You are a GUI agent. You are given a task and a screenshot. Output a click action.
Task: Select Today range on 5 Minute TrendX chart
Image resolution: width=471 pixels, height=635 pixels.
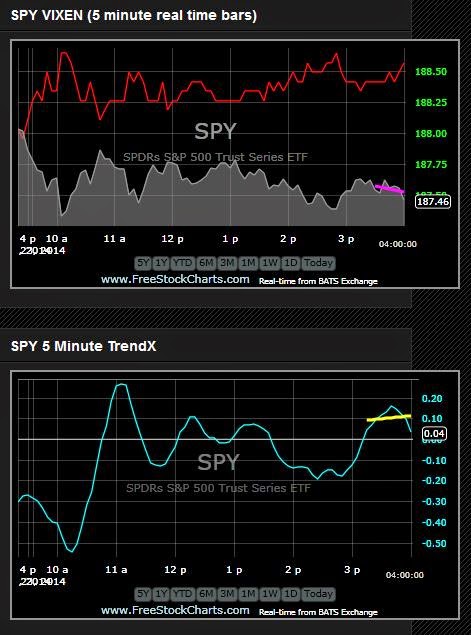(318, 594)
